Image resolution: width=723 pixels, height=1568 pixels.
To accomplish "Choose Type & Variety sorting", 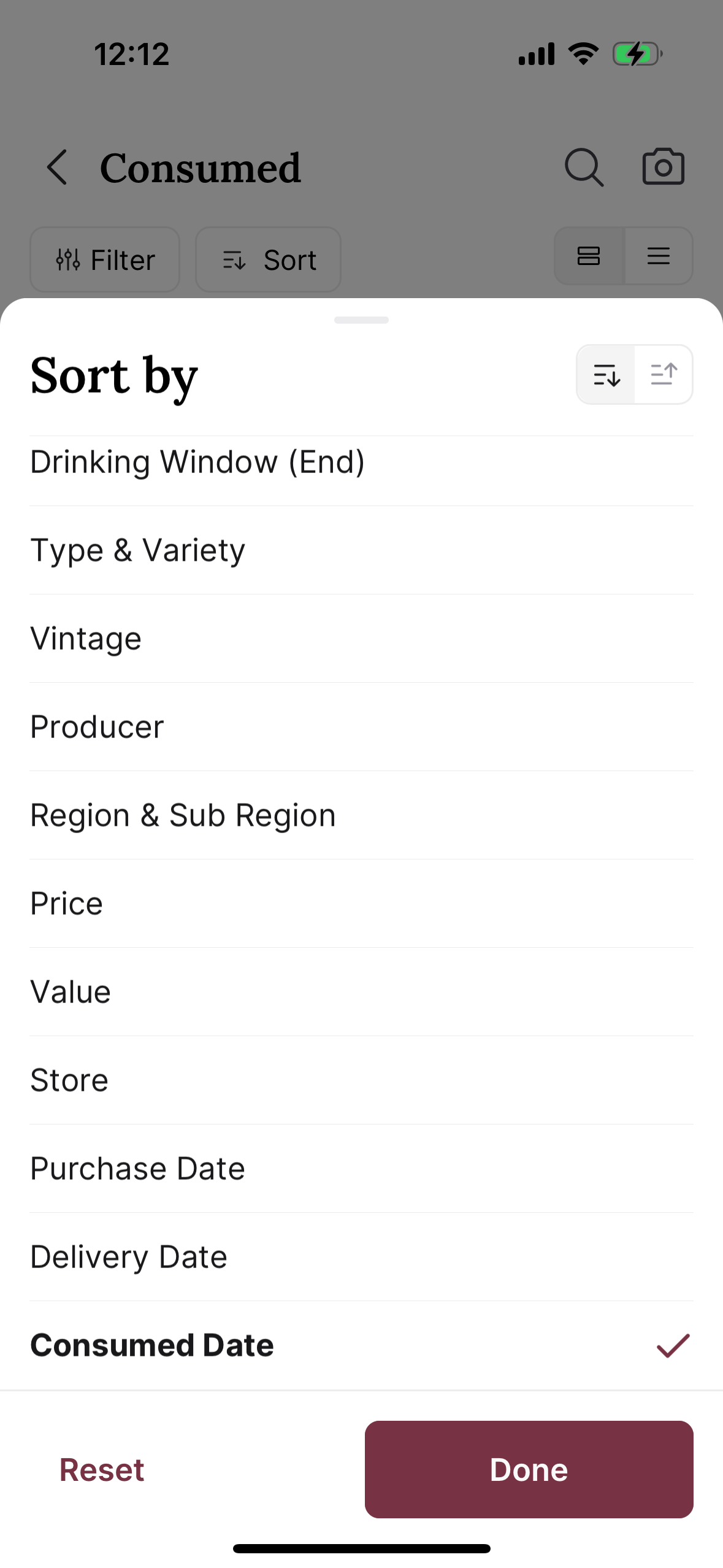I will [361, 550].
